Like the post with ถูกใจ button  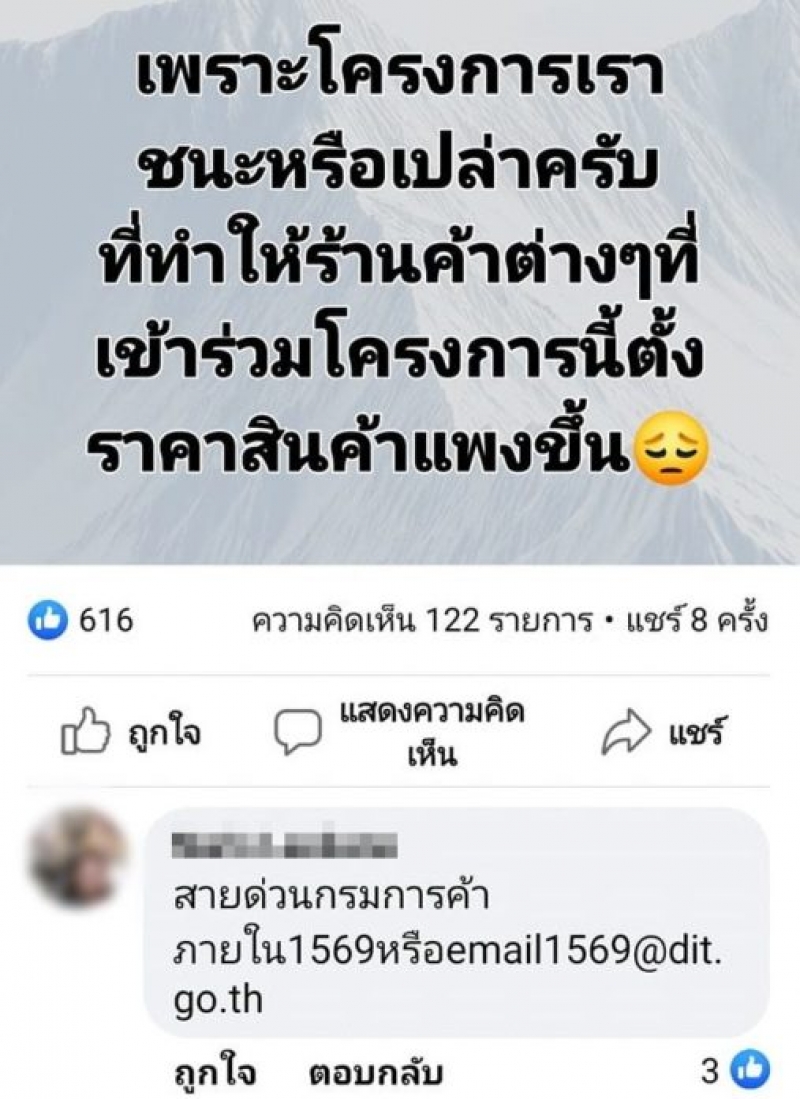tap(130, 735)
